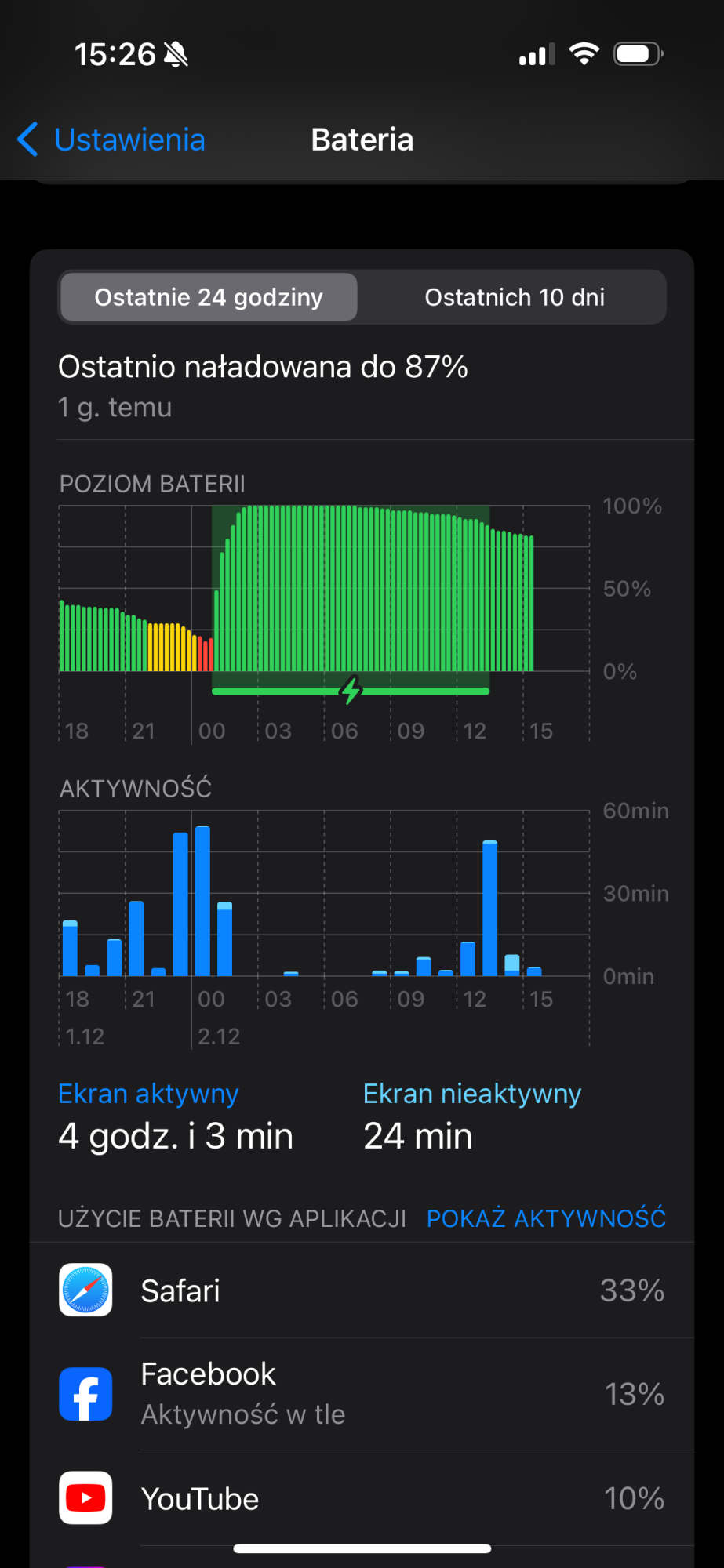724x1568 pixels.
Task: Tap Pokaż aktywność link
Action: (546, 1218)
